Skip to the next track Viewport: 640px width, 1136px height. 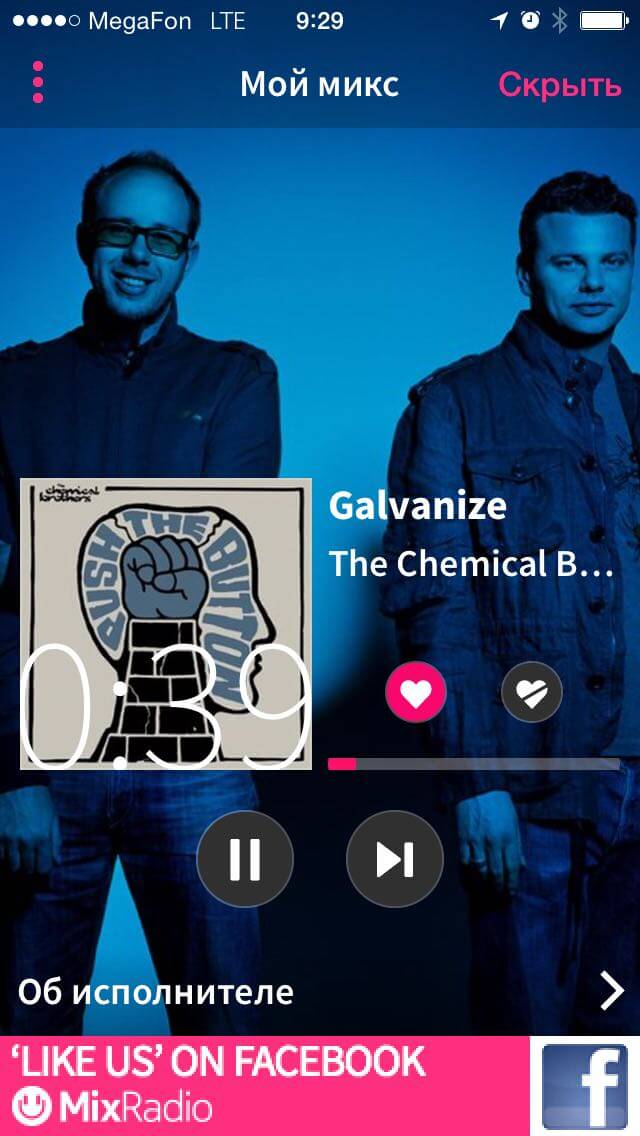394,859
